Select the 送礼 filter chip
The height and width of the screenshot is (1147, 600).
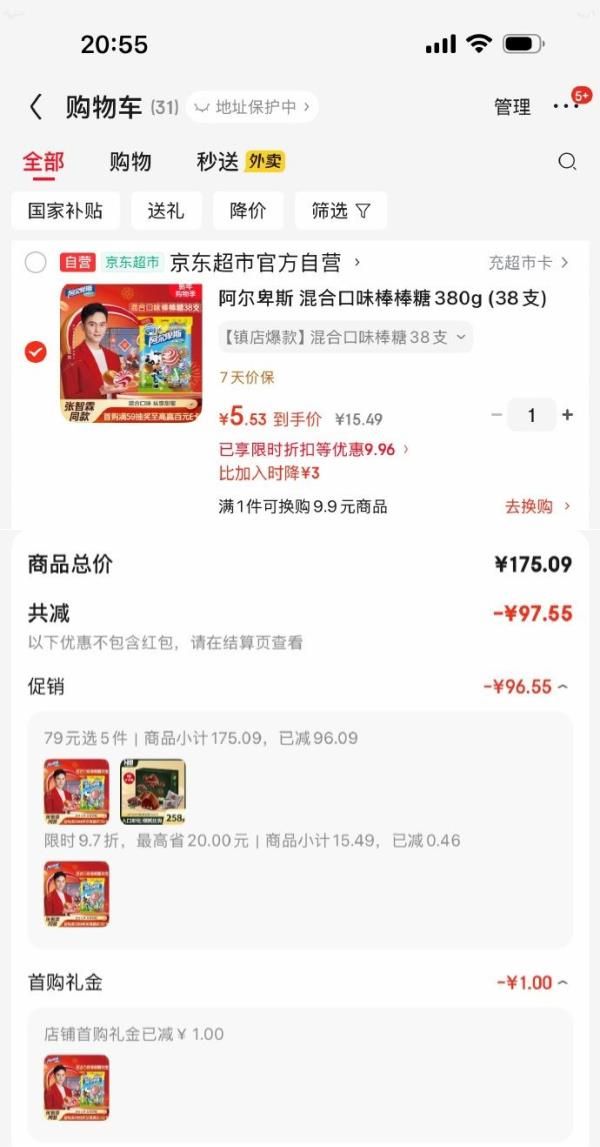(166, 211)
